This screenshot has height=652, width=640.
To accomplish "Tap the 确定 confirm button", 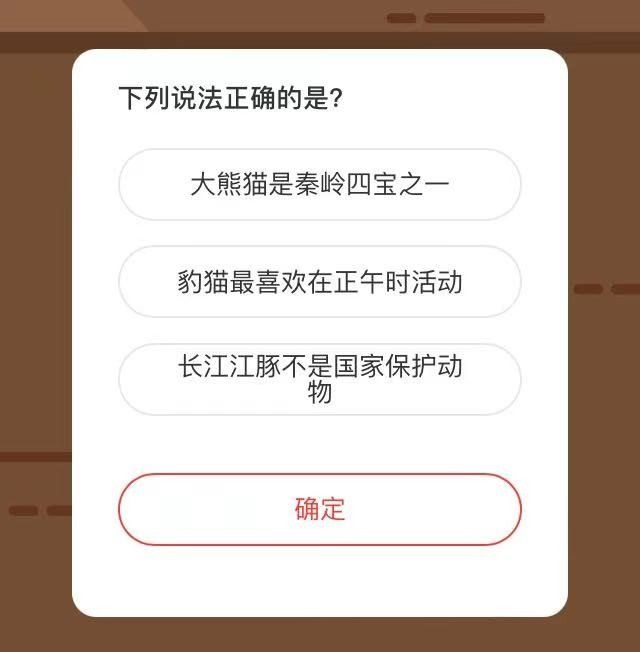I will click(x=319, y=509).
